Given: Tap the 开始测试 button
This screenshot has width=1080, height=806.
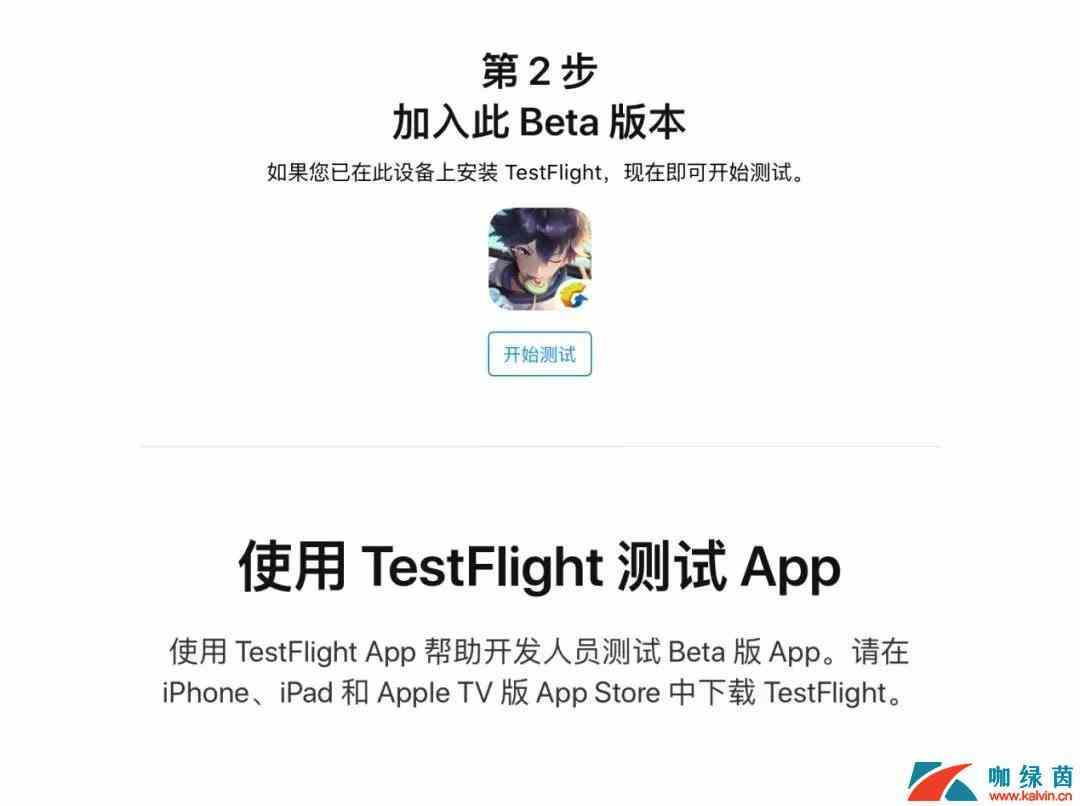Looking at the screenshot, I should point(540,354).
